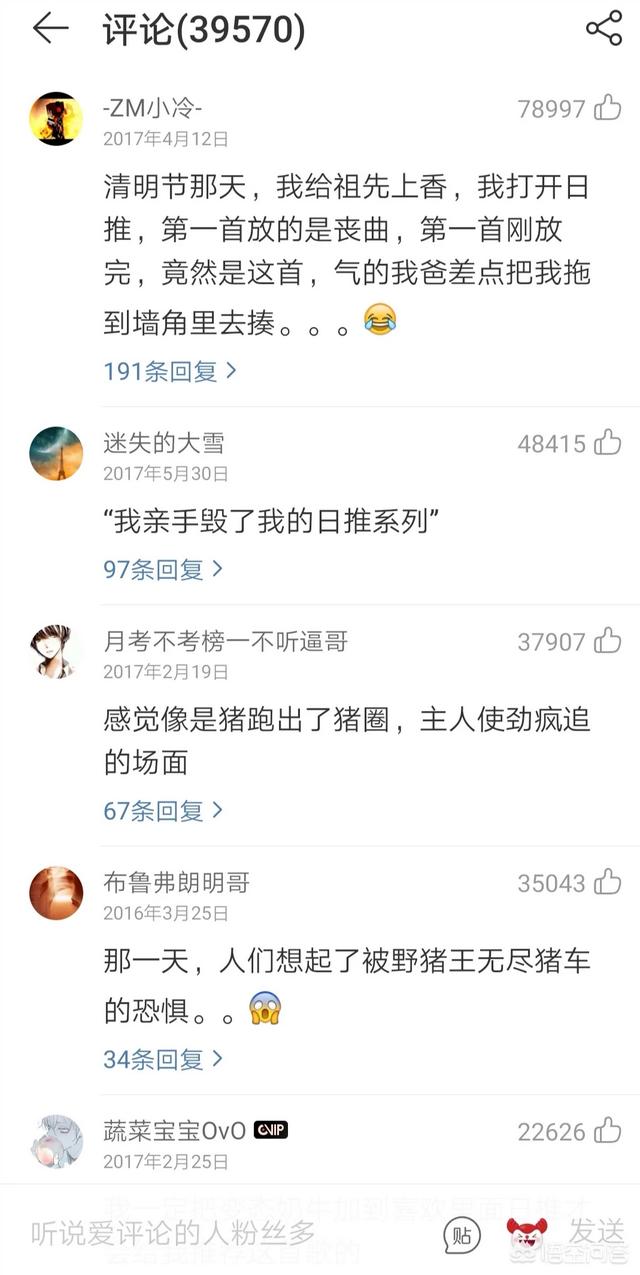Open the 贴 sticker button
Screen dimensions: 640x1275
coord(459,1233)
